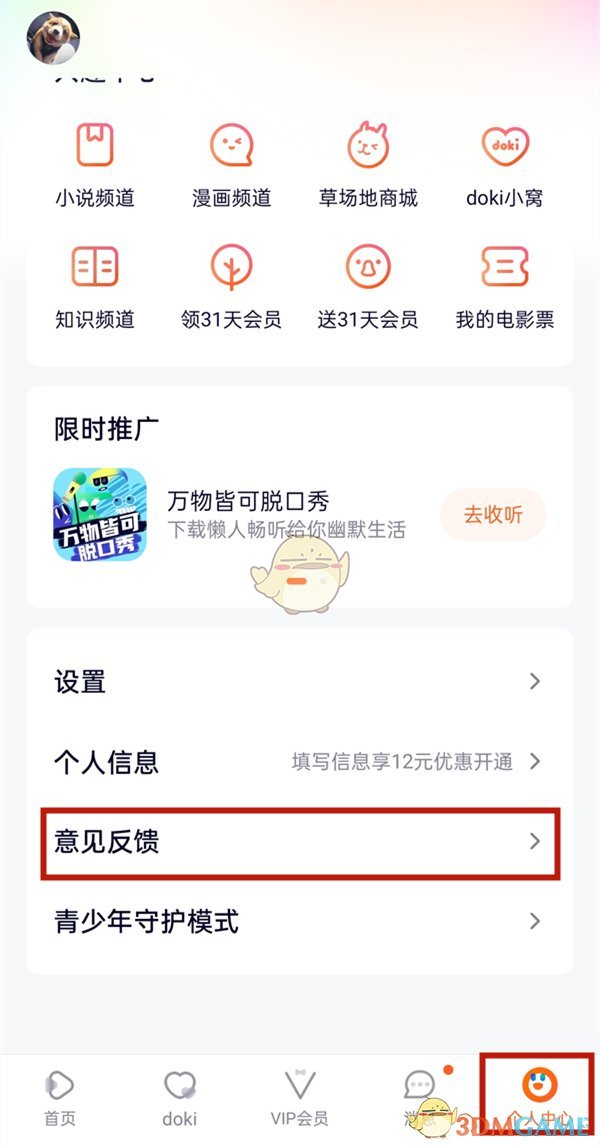Go to 草场地商城
Viewport: 600px width, 1145px height.
click(x=367, y=163)
